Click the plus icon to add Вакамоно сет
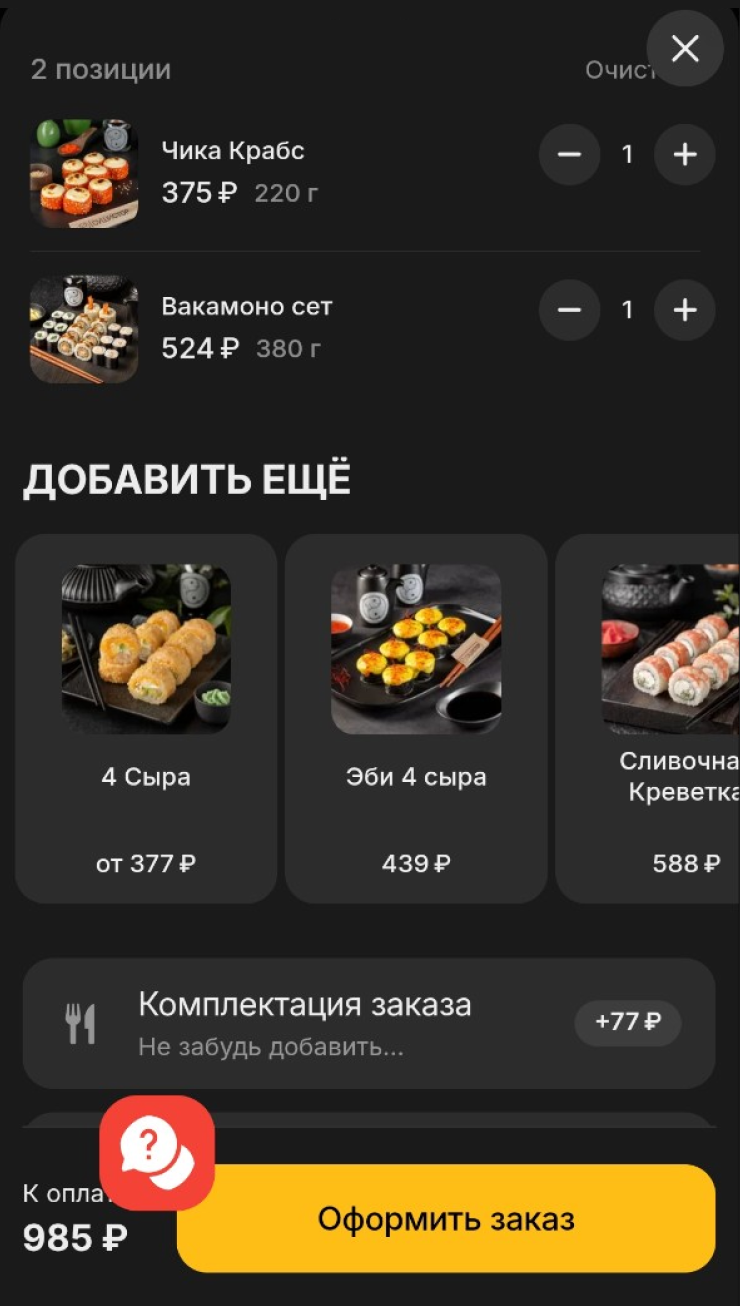 pyautogui.click(x=684, y=310)
